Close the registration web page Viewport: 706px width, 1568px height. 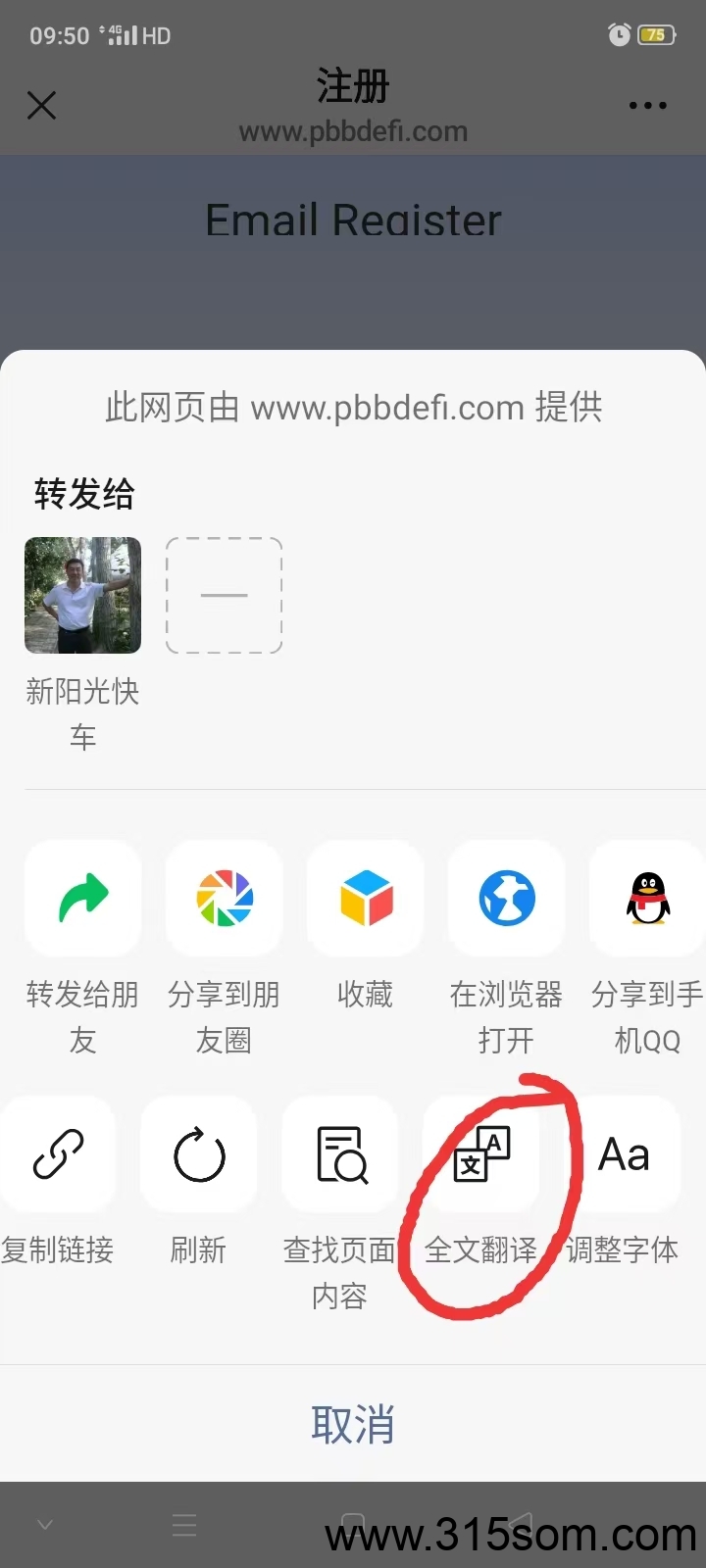[41, 105]
